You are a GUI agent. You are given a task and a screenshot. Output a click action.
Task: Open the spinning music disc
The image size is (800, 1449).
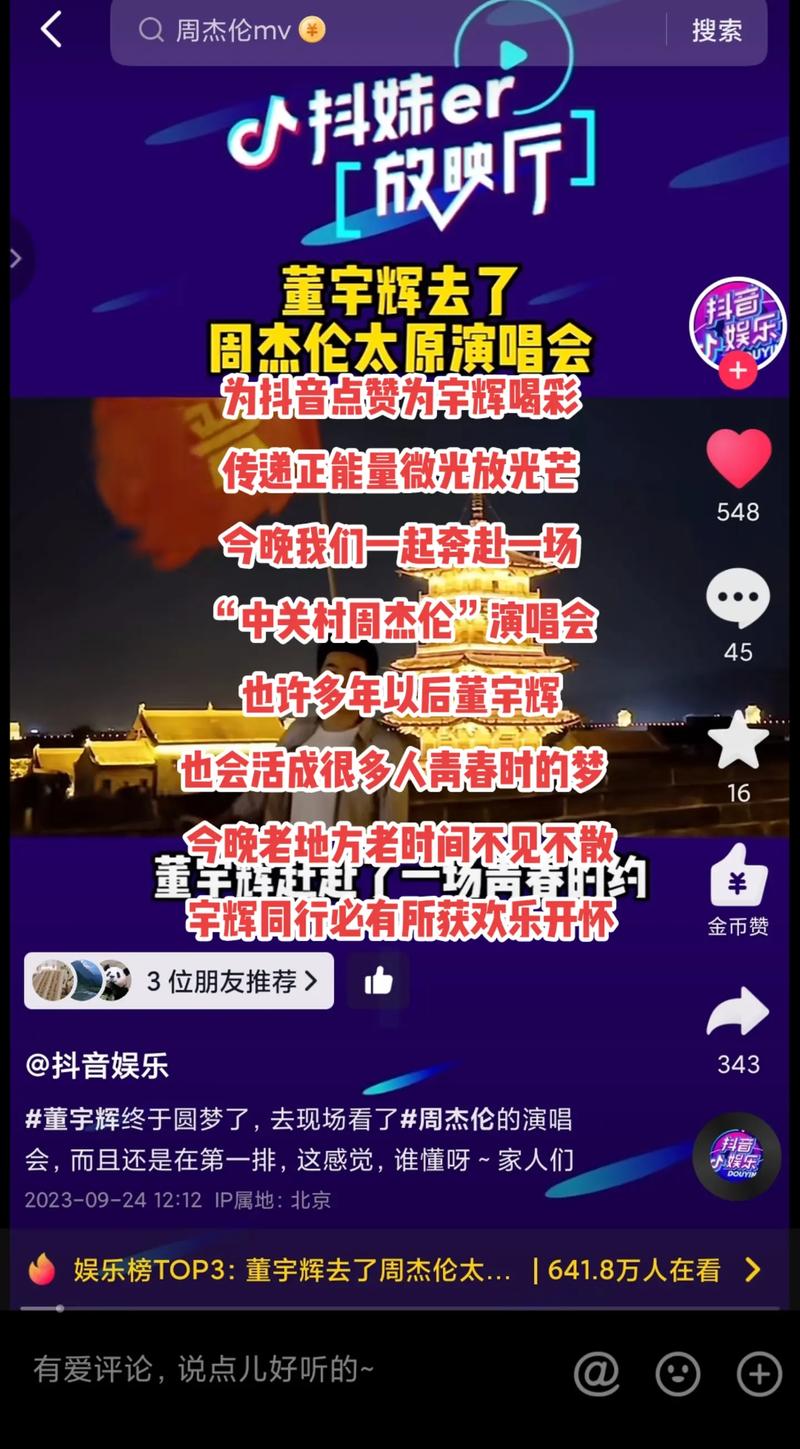pyautogui.click(x=737, y=1156)
